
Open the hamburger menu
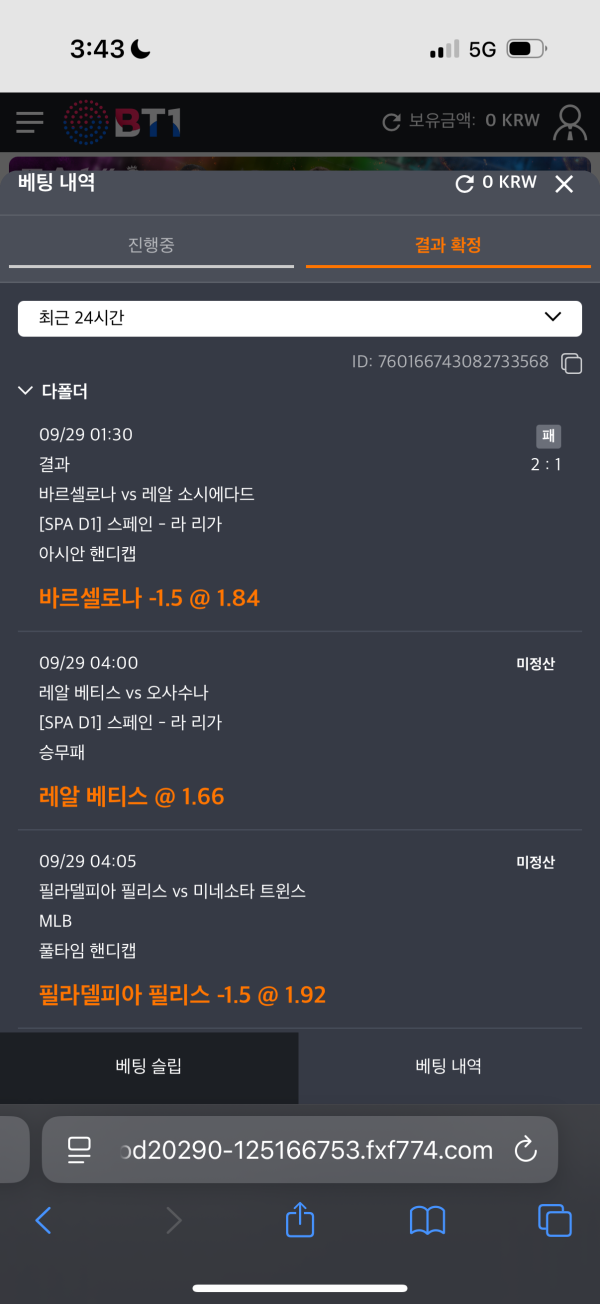pyautogui.click(x=30, y=122)
